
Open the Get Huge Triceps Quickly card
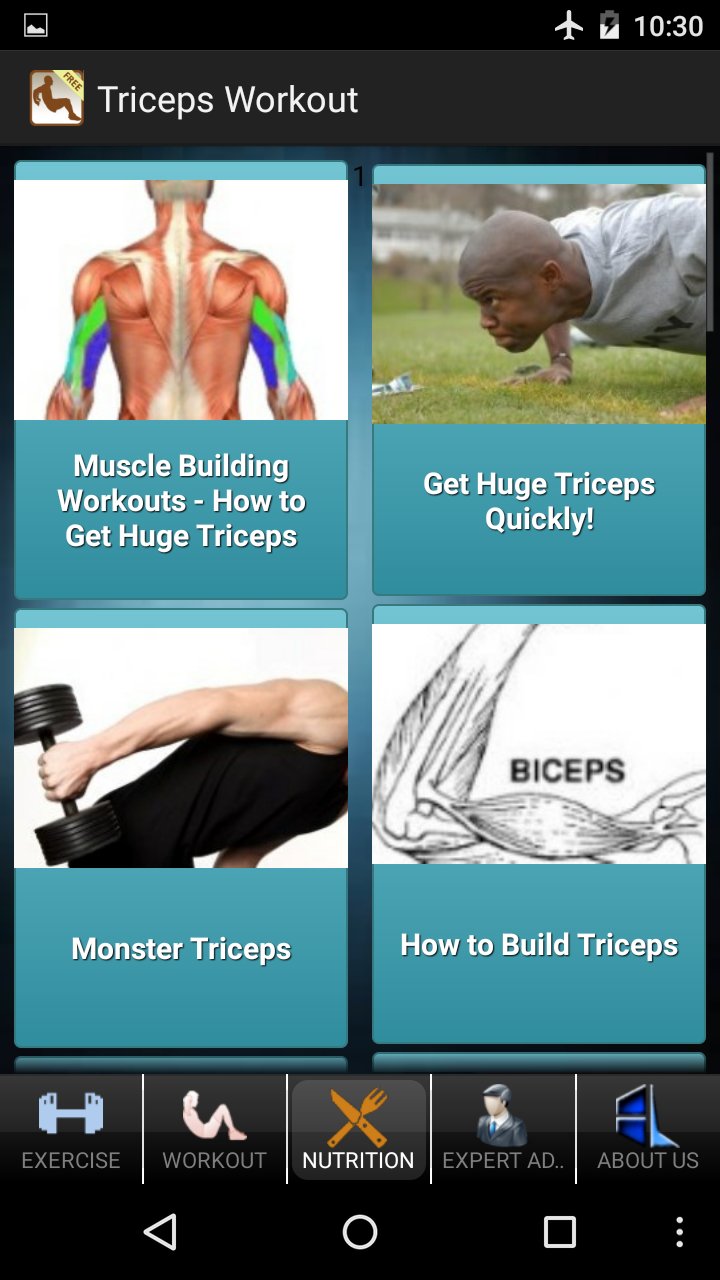click(539, 380)
